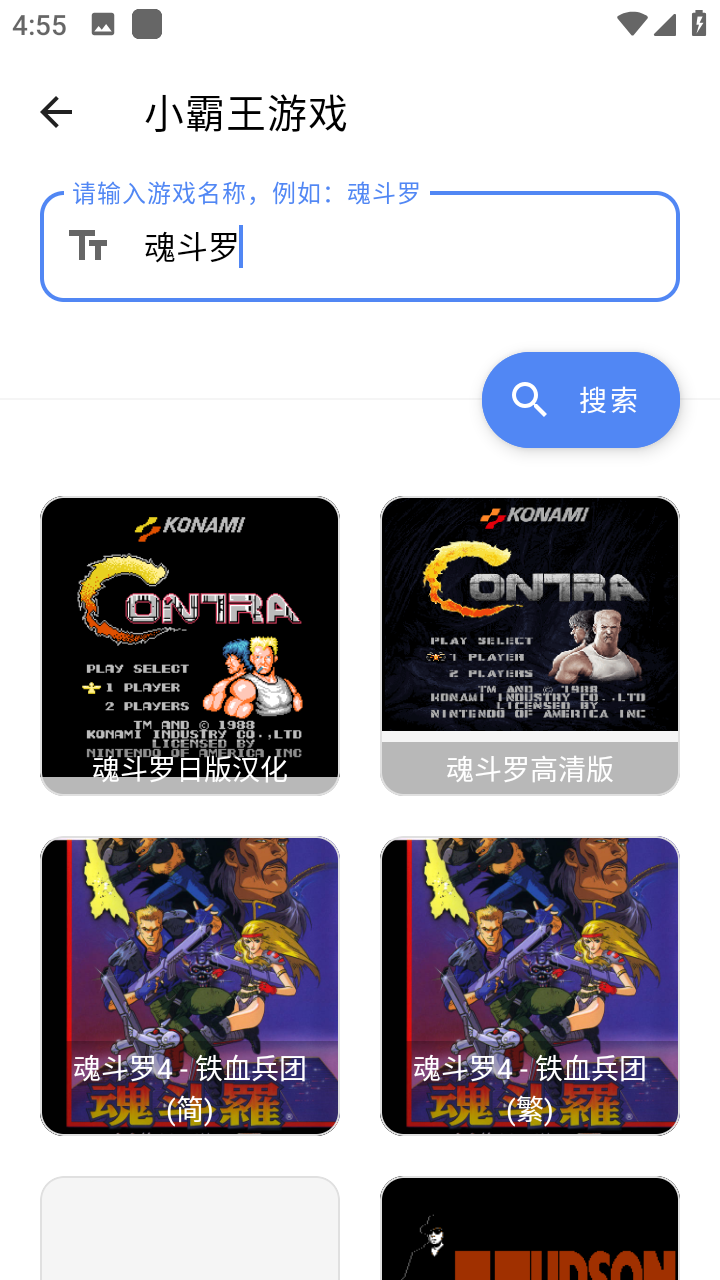Image resolution: width=720 pixels, height=1280 pixels.
Task: Click the 魂斗罗日版汉化 caption label
Action: tap(186, 770)
